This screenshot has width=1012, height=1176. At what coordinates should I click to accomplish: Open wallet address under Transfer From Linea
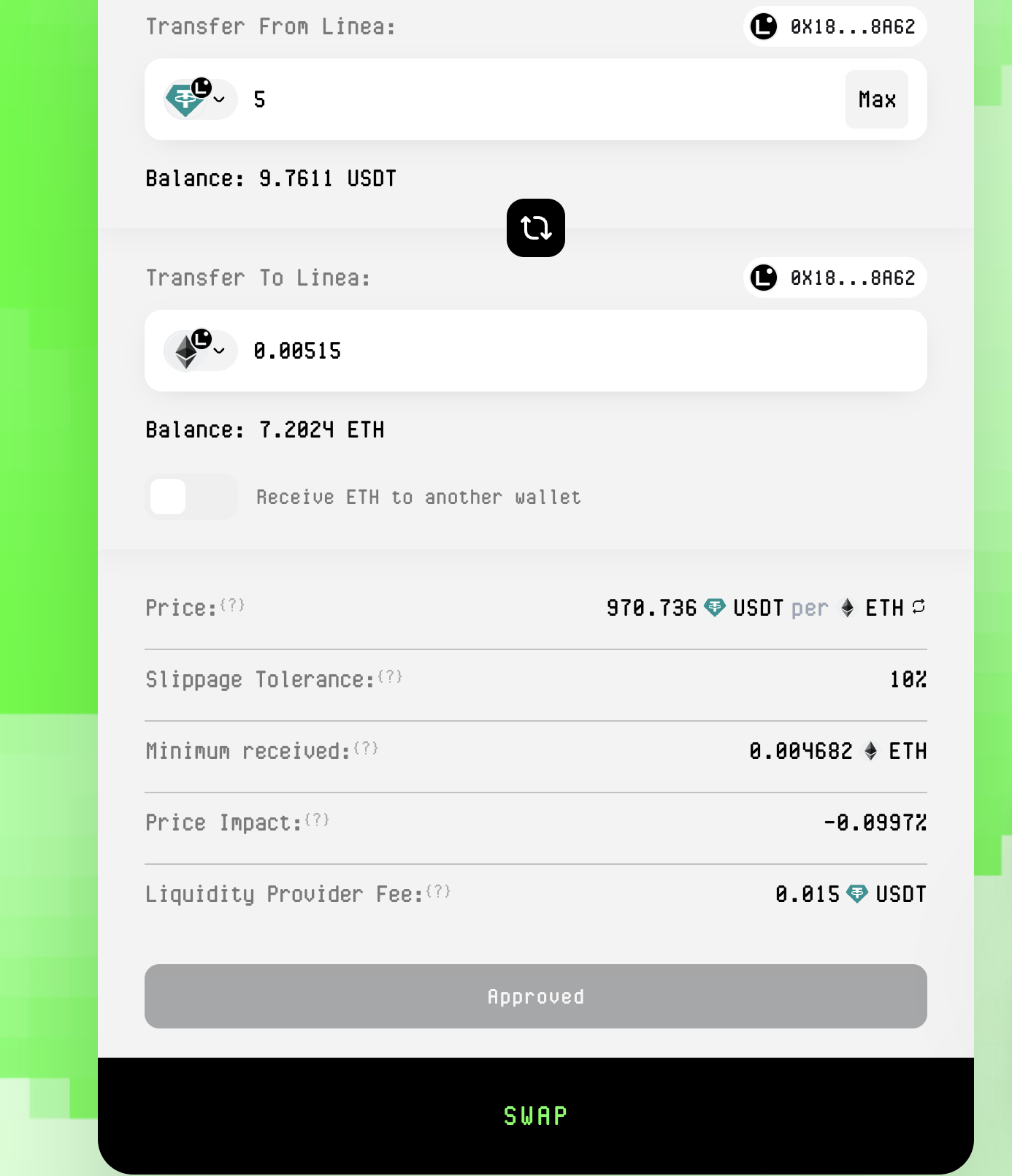coord(835,27)
